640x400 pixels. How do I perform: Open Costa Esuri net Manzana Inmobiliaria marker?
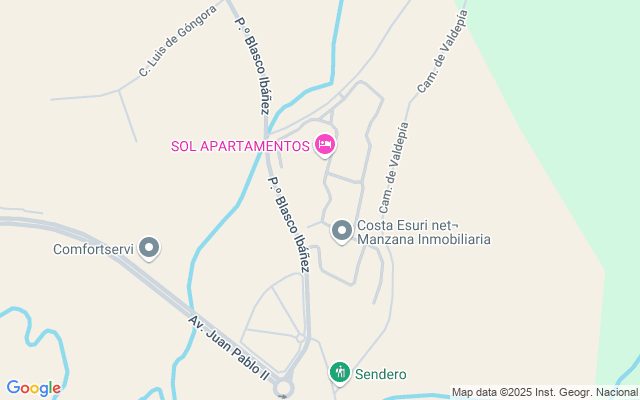tap(342, 232)
